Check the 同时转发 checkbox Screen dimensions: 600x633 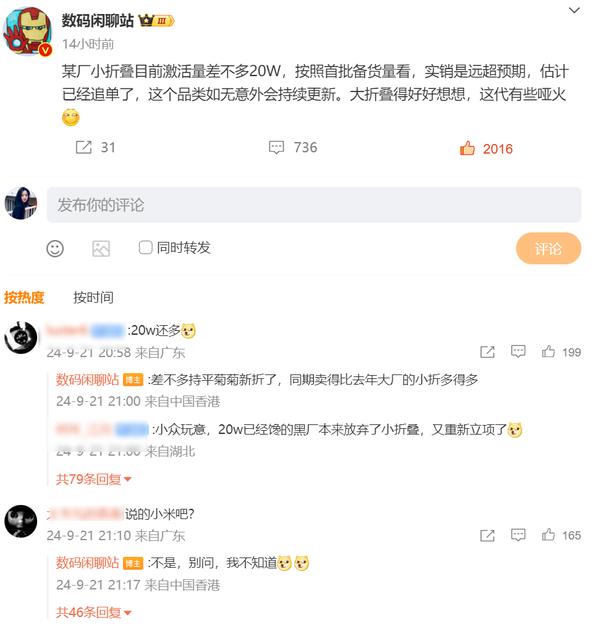point(146,247)
